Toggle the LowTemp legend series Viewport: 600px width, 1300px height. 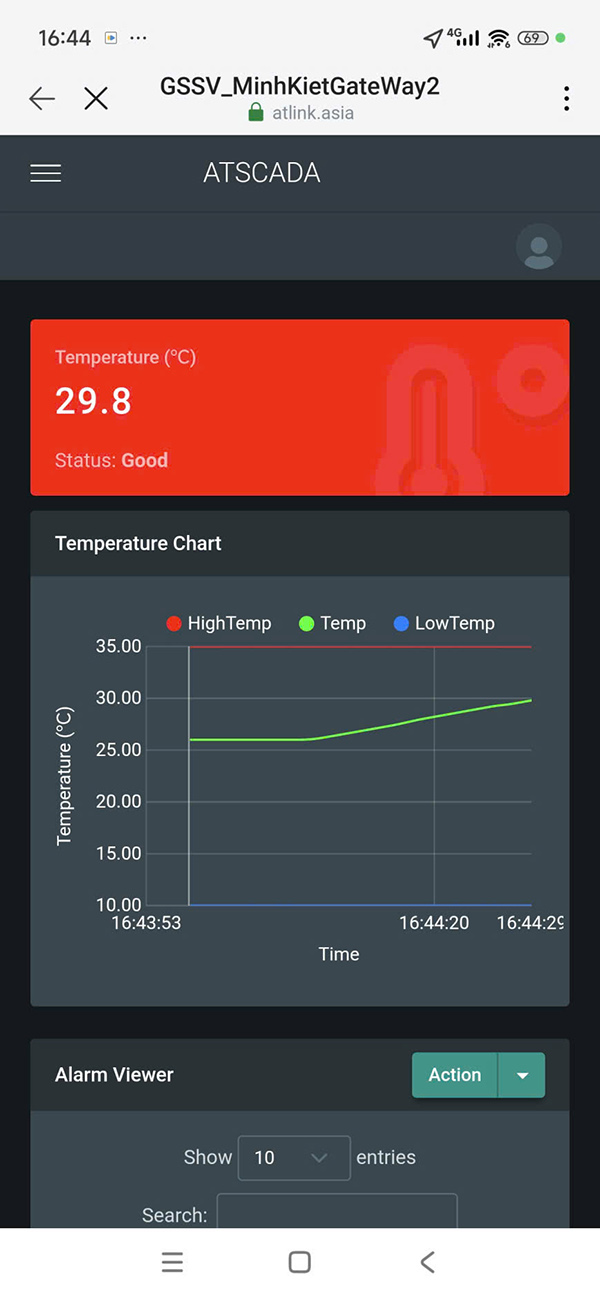tap(444, 623)
